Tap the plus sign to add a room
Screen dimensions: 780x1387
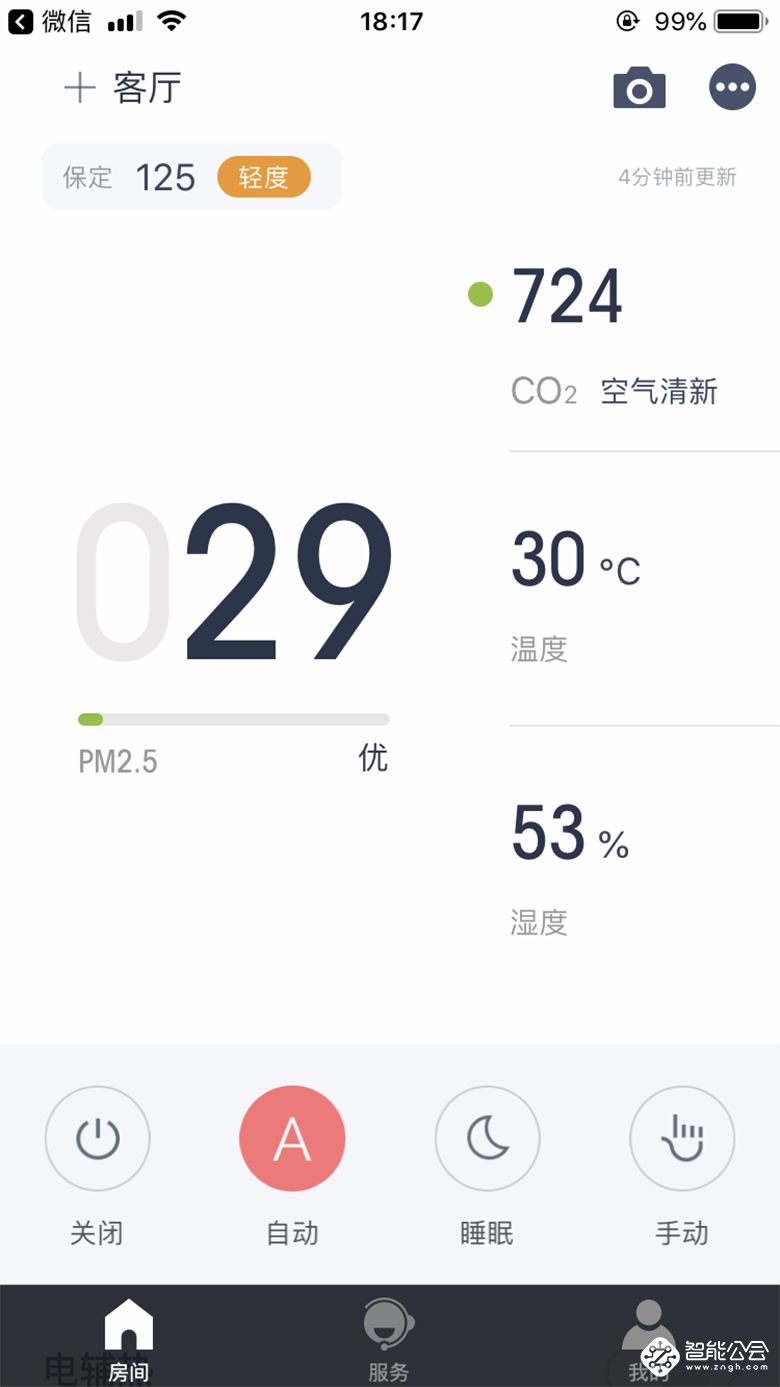coord(78,87)
